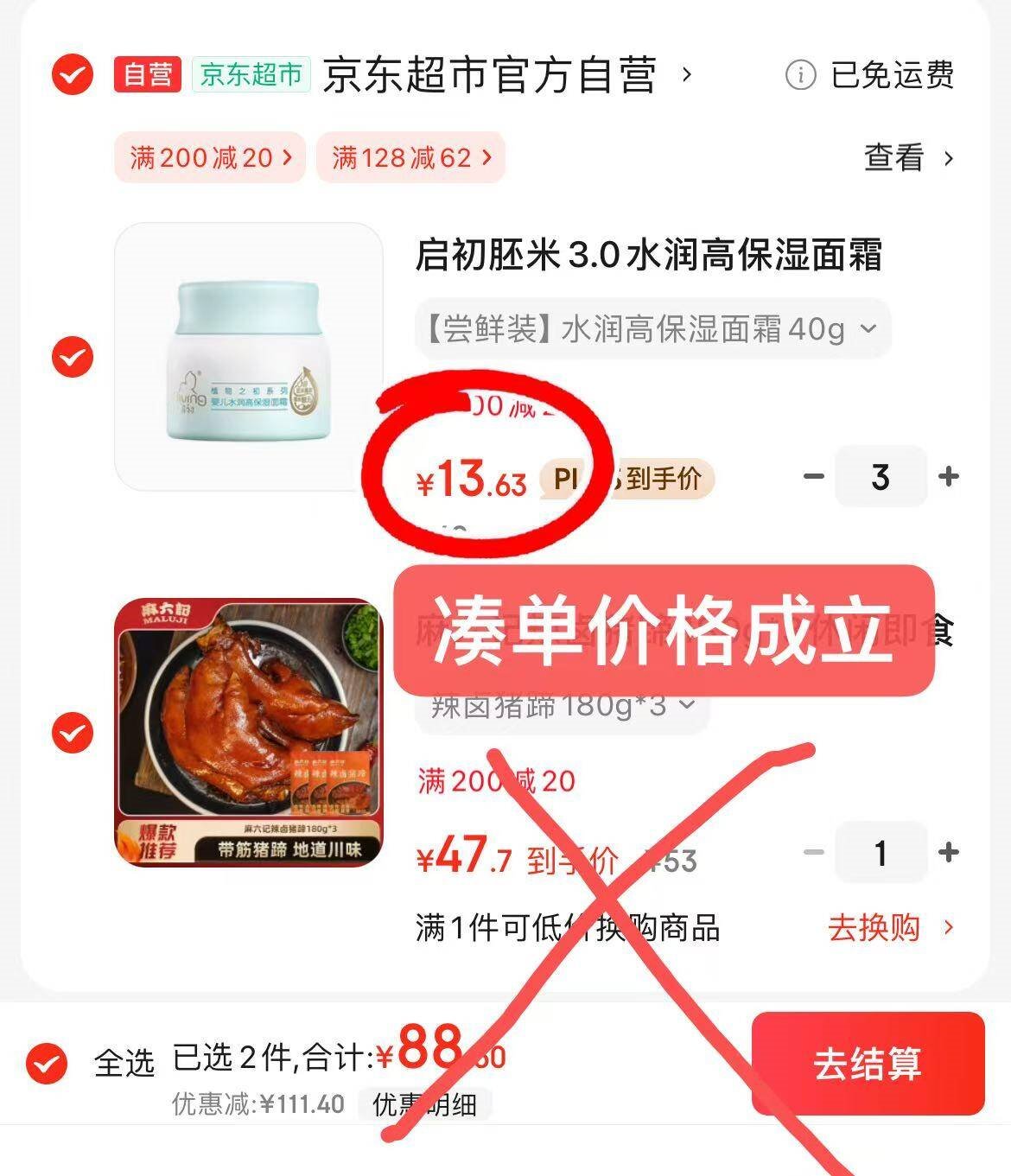The image size is (1011, 1176).
Task: Tap 去换购 for discounted add-on items
Action: [x=890, y=928]
